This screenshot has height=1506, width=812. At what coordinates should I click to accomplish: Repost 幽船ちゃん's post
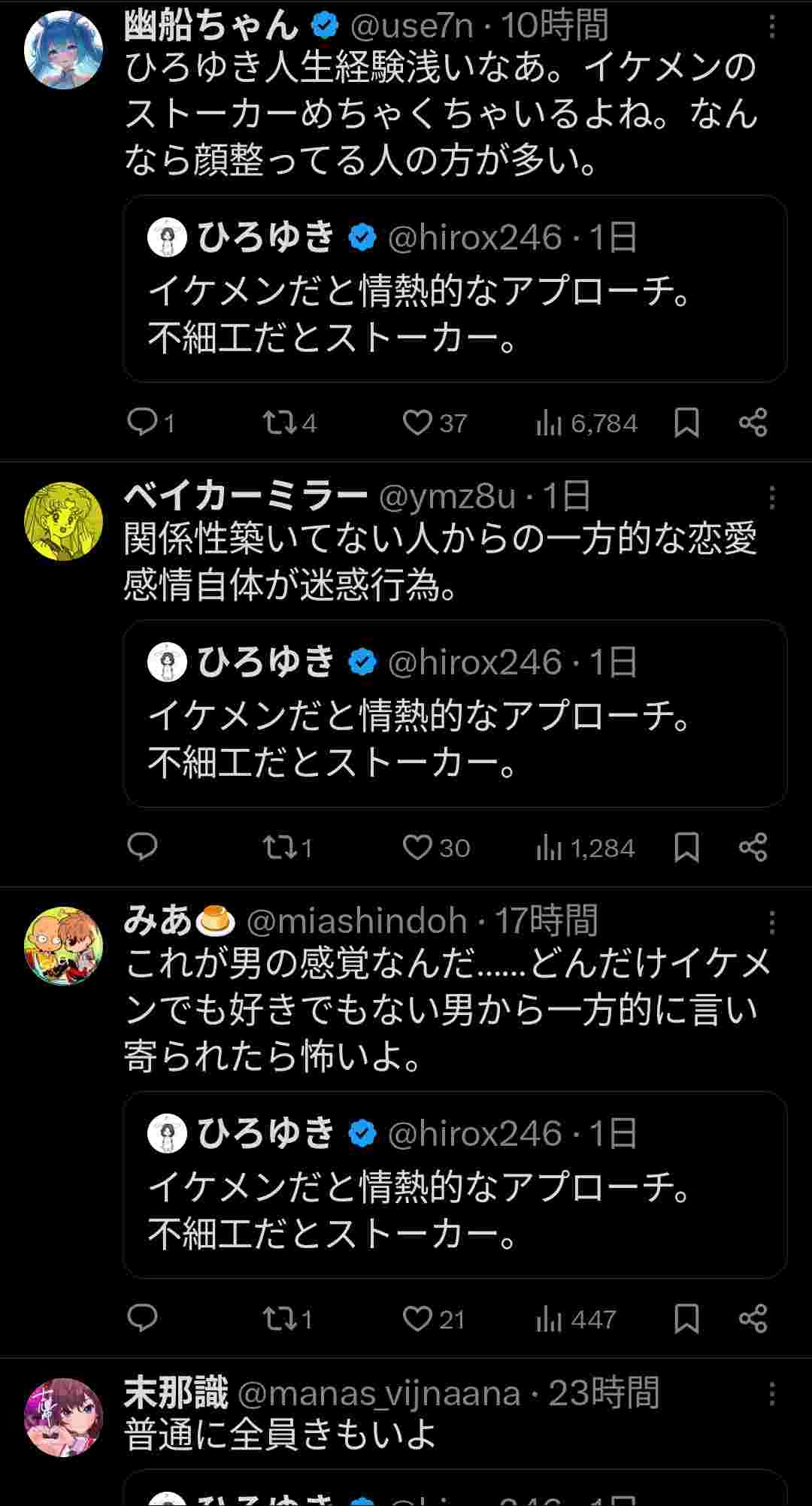point(280,423)
